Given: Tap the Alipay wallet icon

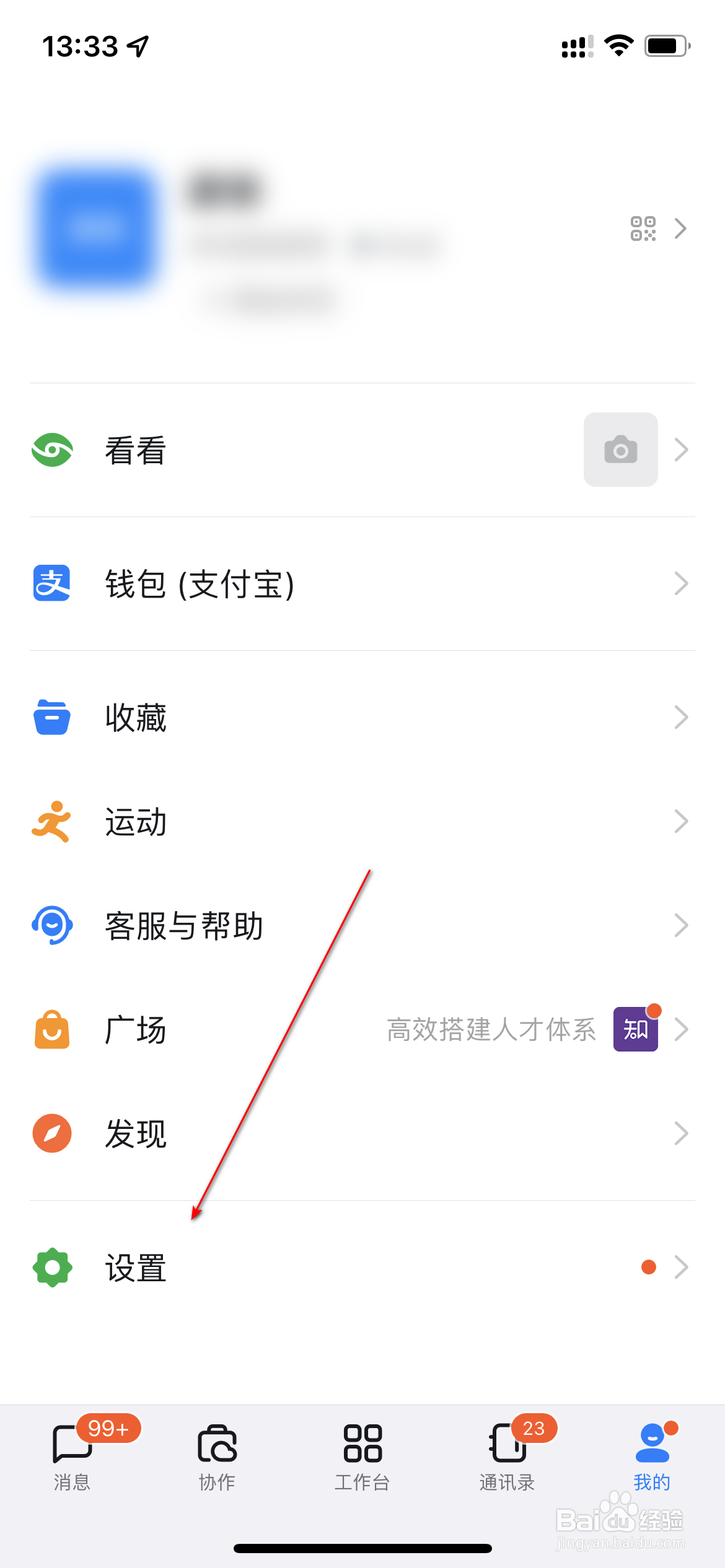Looking at the screenshot, I should [x=53, y=583].
